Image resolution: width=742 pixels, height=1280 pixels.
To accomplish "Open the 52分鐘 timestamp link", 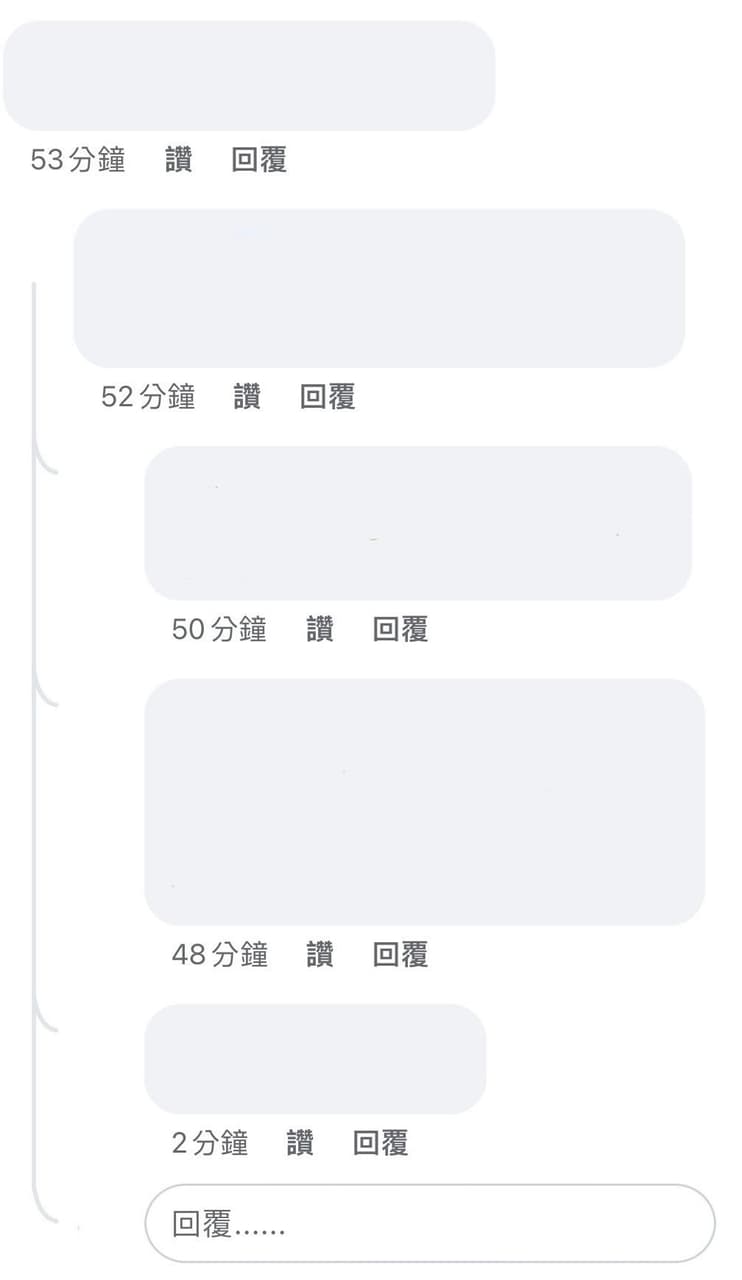I will pos(150,397).
